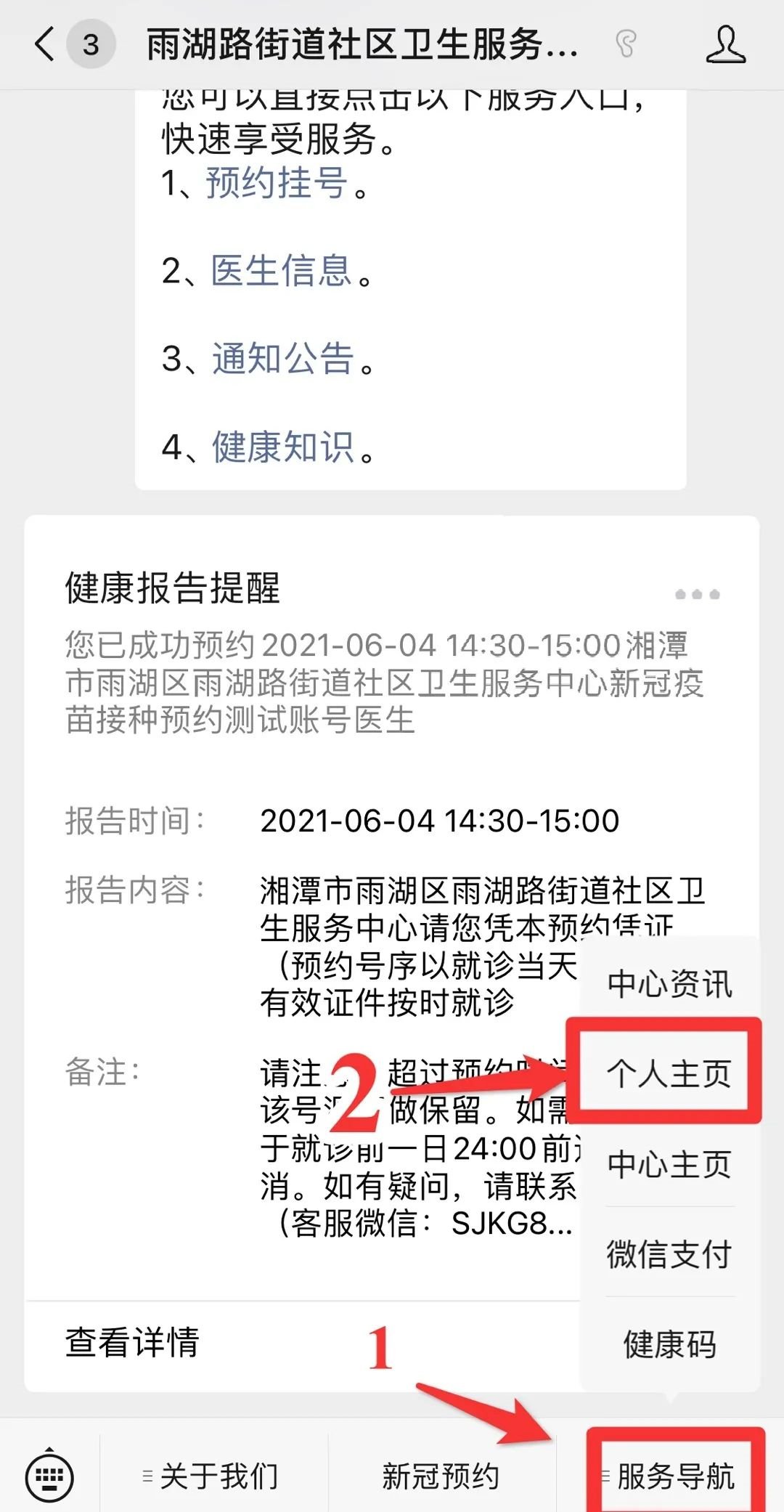The image size is (784, 1512).
Task: Select 微信支付 from popup menu
Action: (669, 1254)
